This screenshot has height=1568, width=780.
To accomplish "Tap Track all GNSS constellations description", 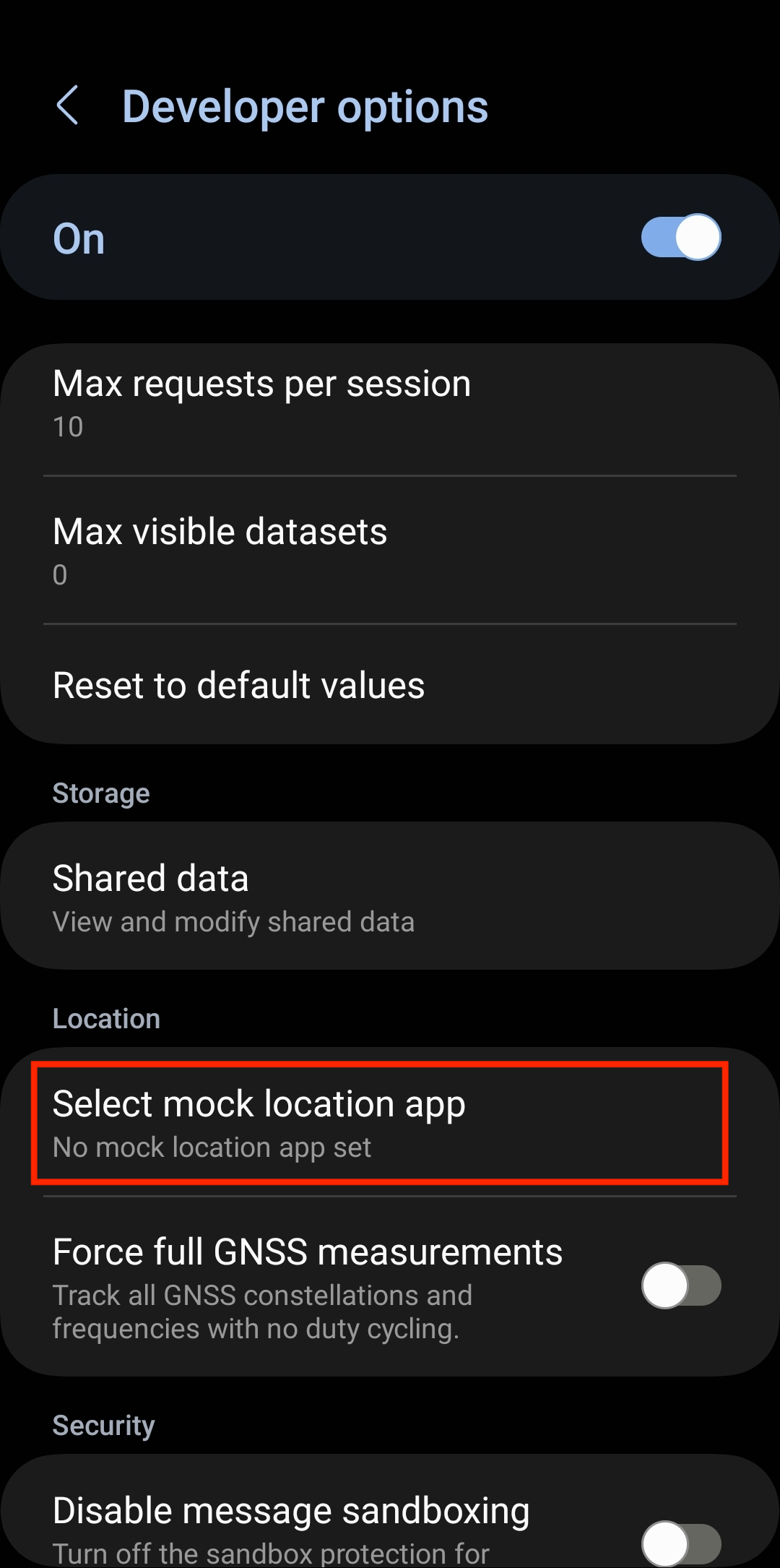I will tap(261, 1311).
